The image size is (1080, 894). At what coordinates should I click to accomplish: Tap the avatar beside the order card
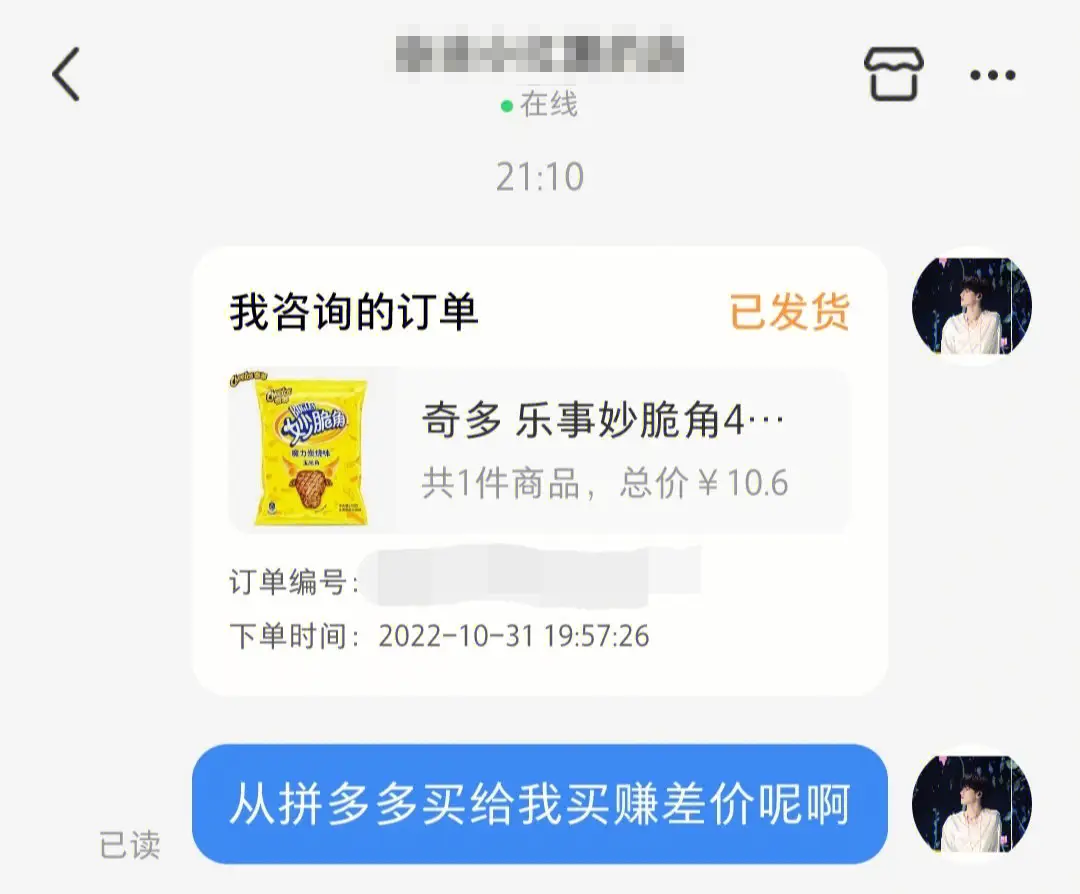971,306
